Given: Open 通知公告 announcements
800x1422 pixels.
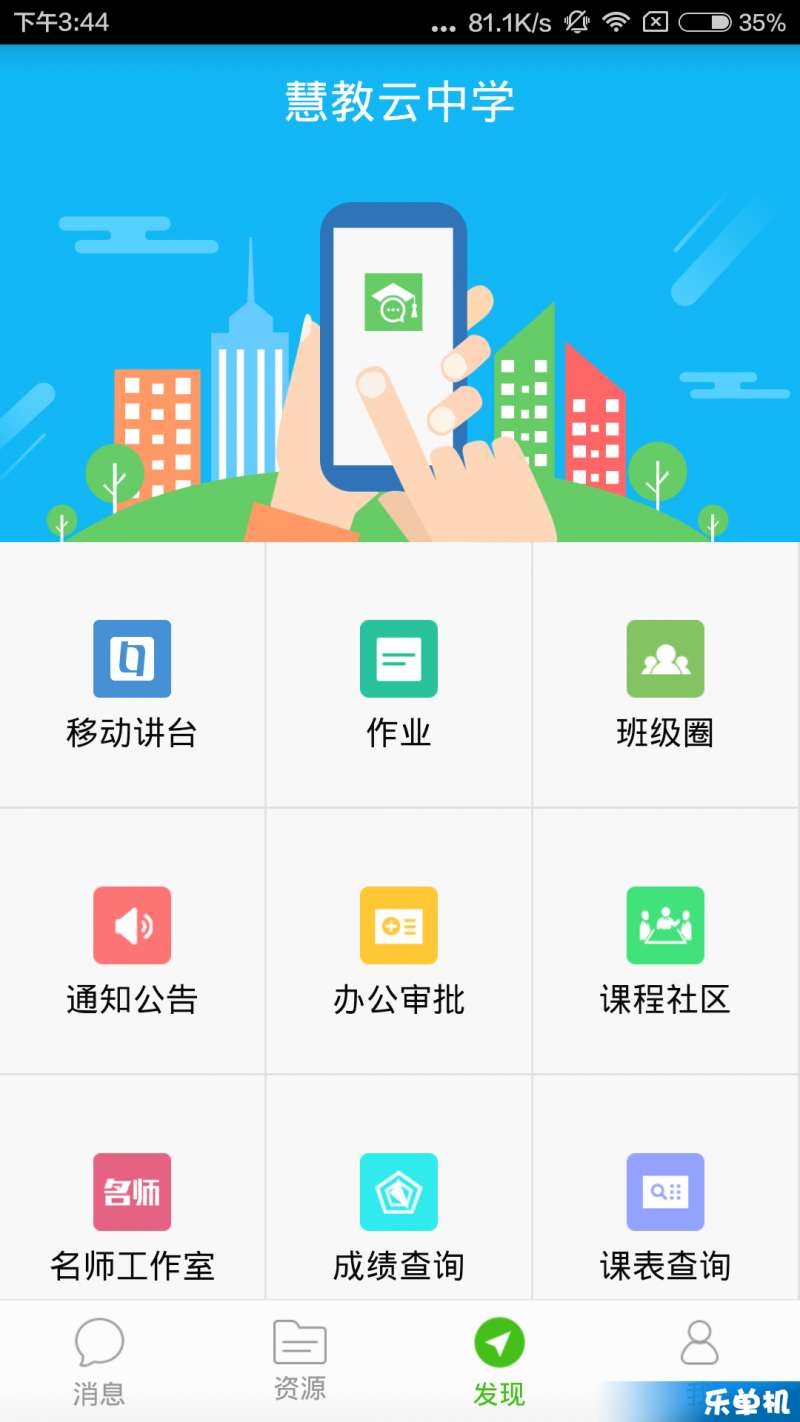Looking at the screenshot, I should tap(132, 942).
